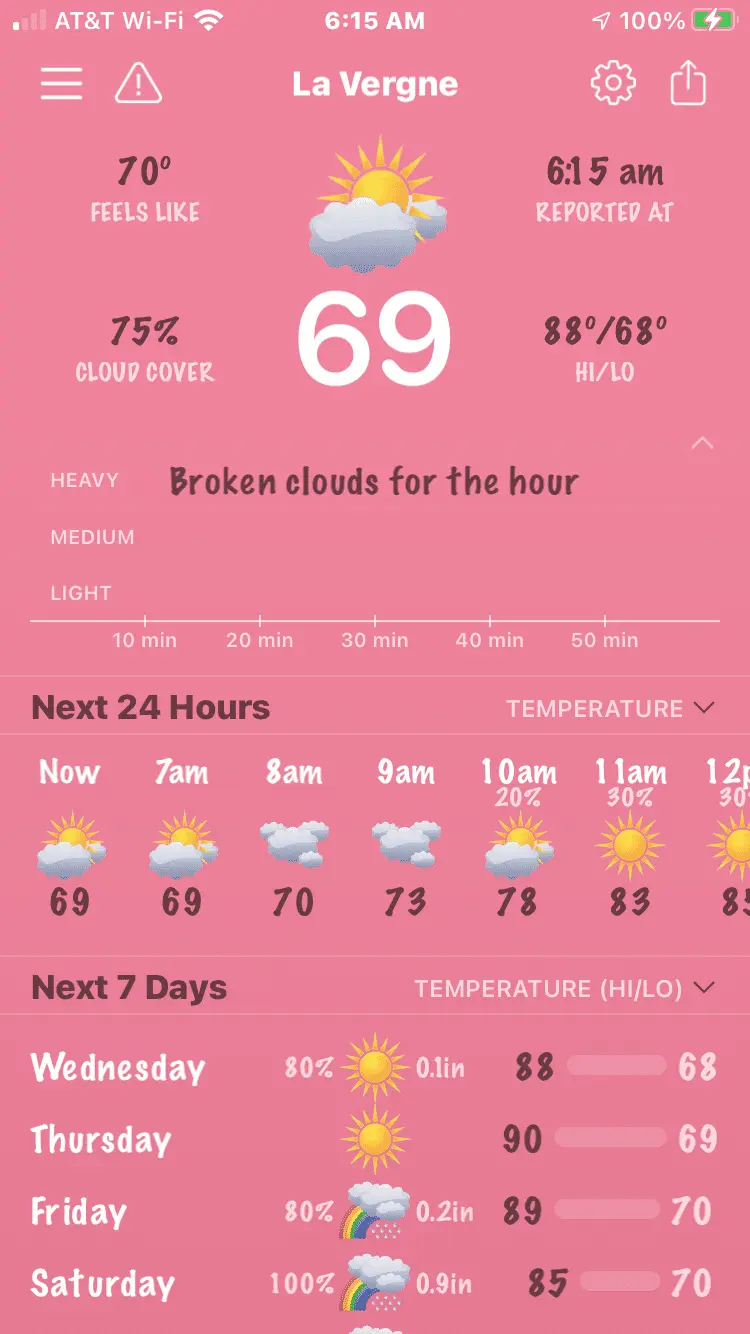Collapse the precipitation chart chevron

[x=703, y=443]
